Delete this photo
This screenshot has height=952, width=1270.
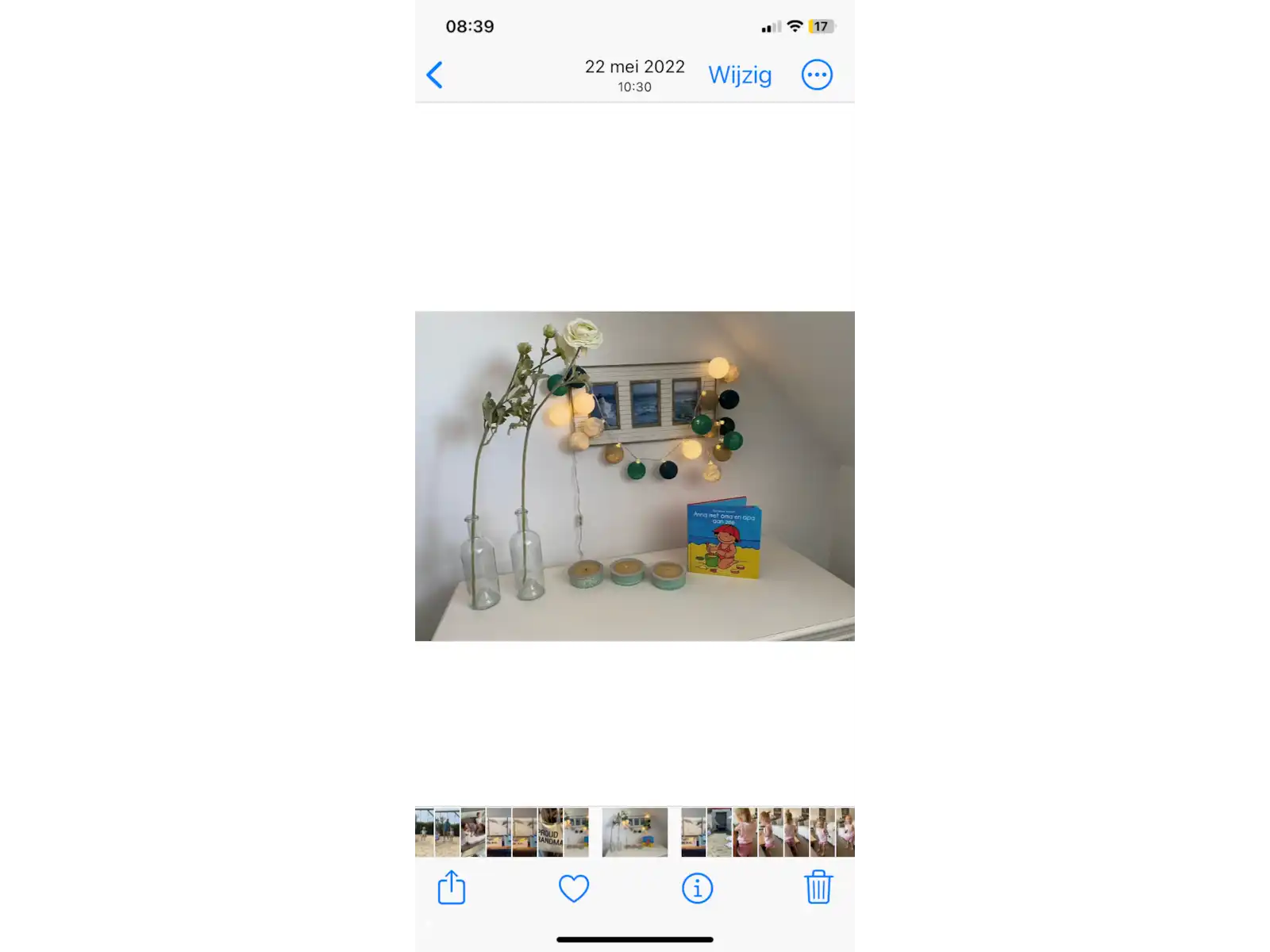tap(818, 888)
